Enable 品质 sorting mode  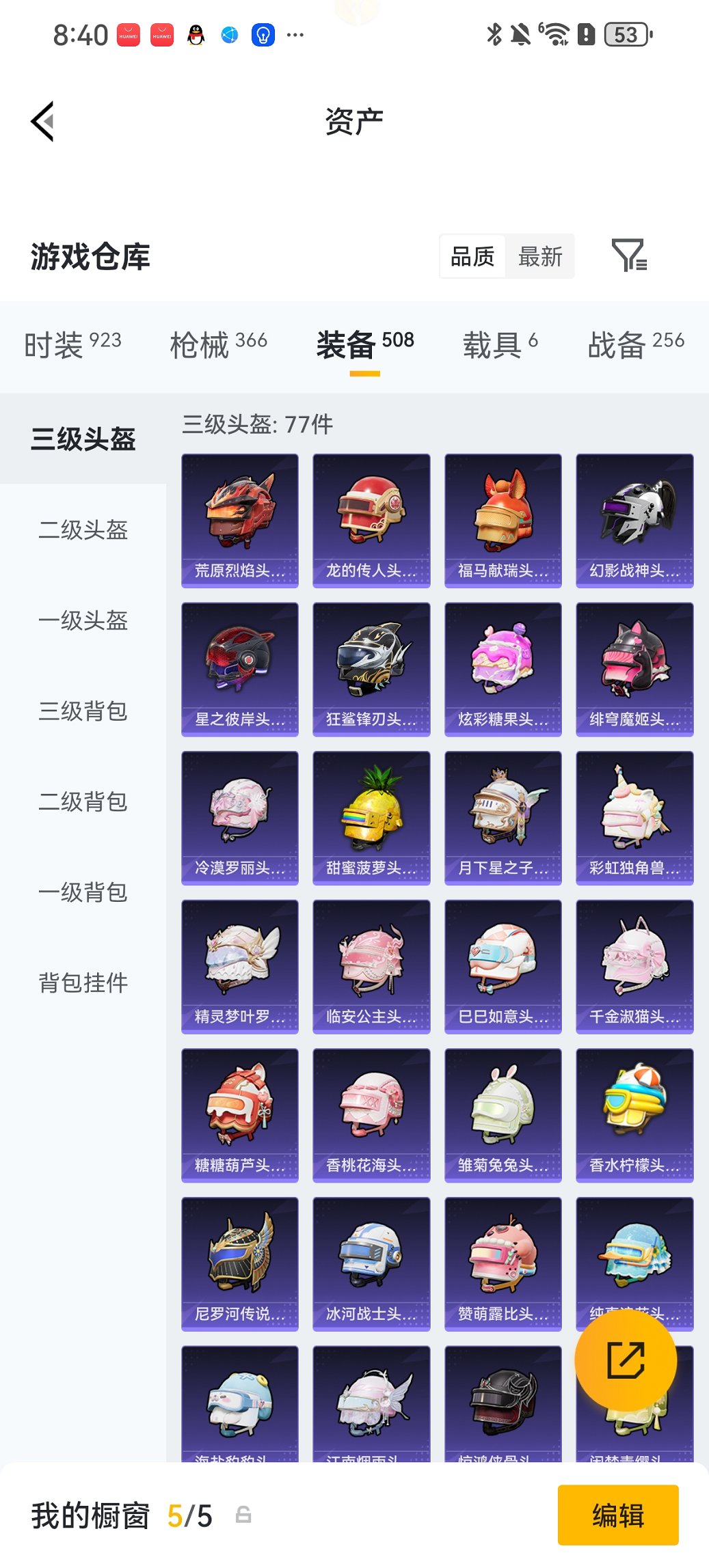tap(473, 256)
